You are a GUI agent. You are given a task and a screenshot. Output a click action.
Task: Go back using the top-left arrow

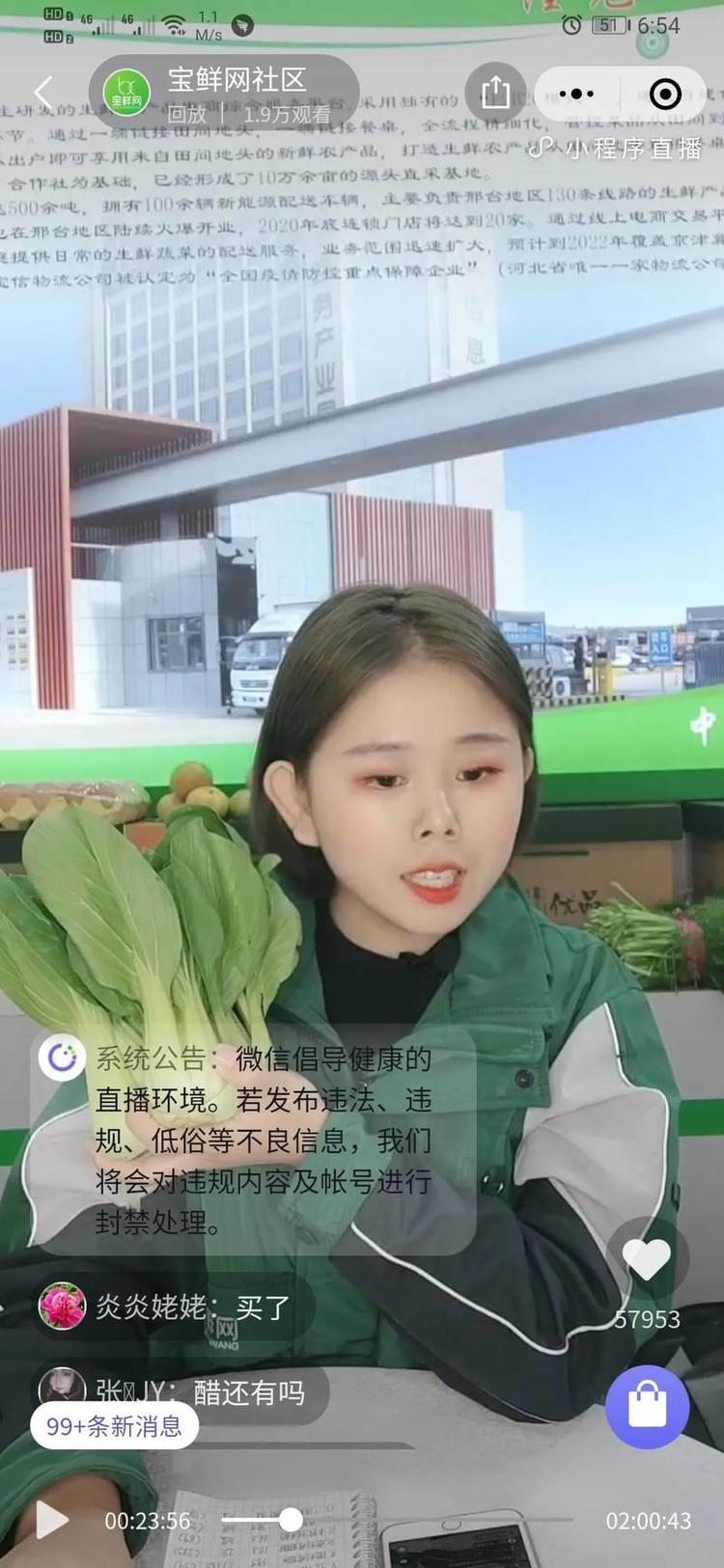click(42, 94)
